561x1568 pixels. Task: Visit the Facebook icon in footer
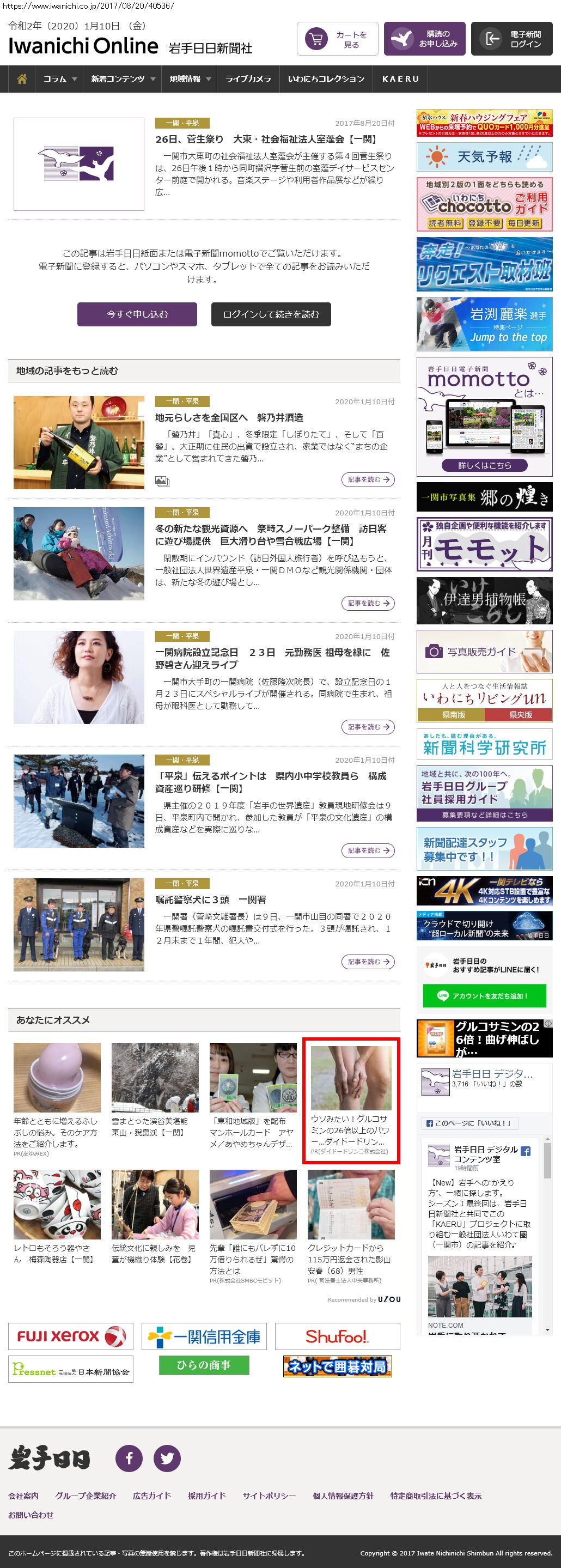coord(129,1458)
